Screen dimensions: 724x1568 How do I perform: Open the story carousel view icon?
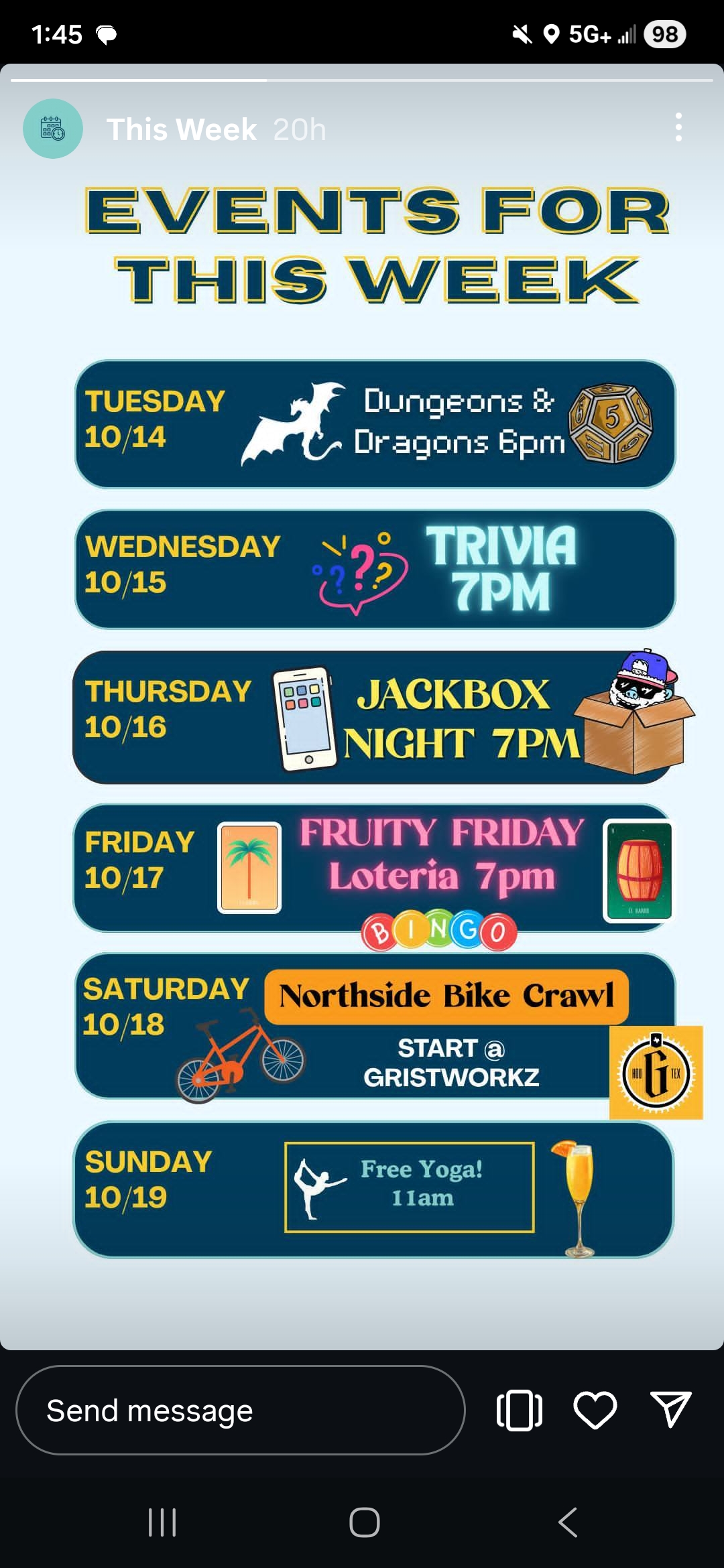(x=520, y=1411)
